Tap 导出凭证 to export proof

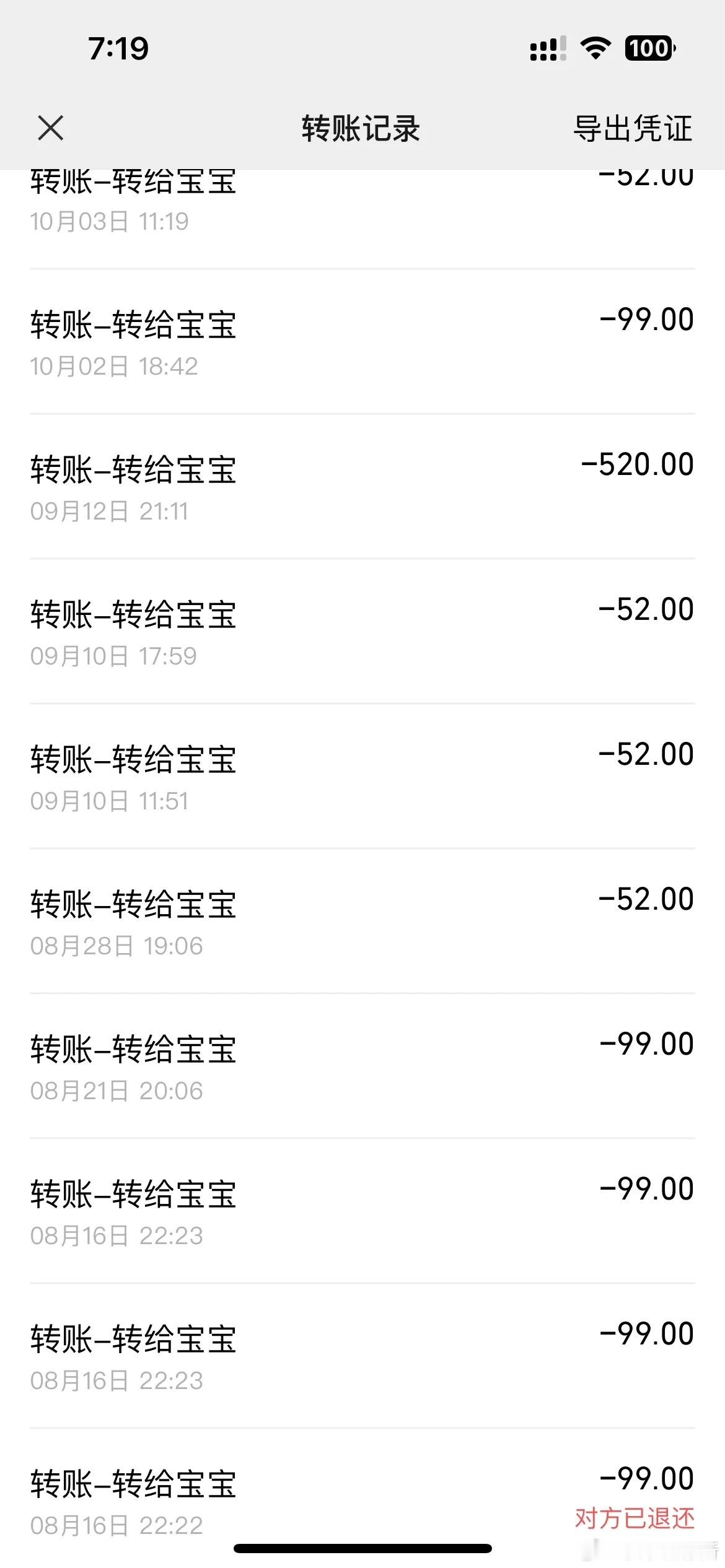(x=632, y=129)
